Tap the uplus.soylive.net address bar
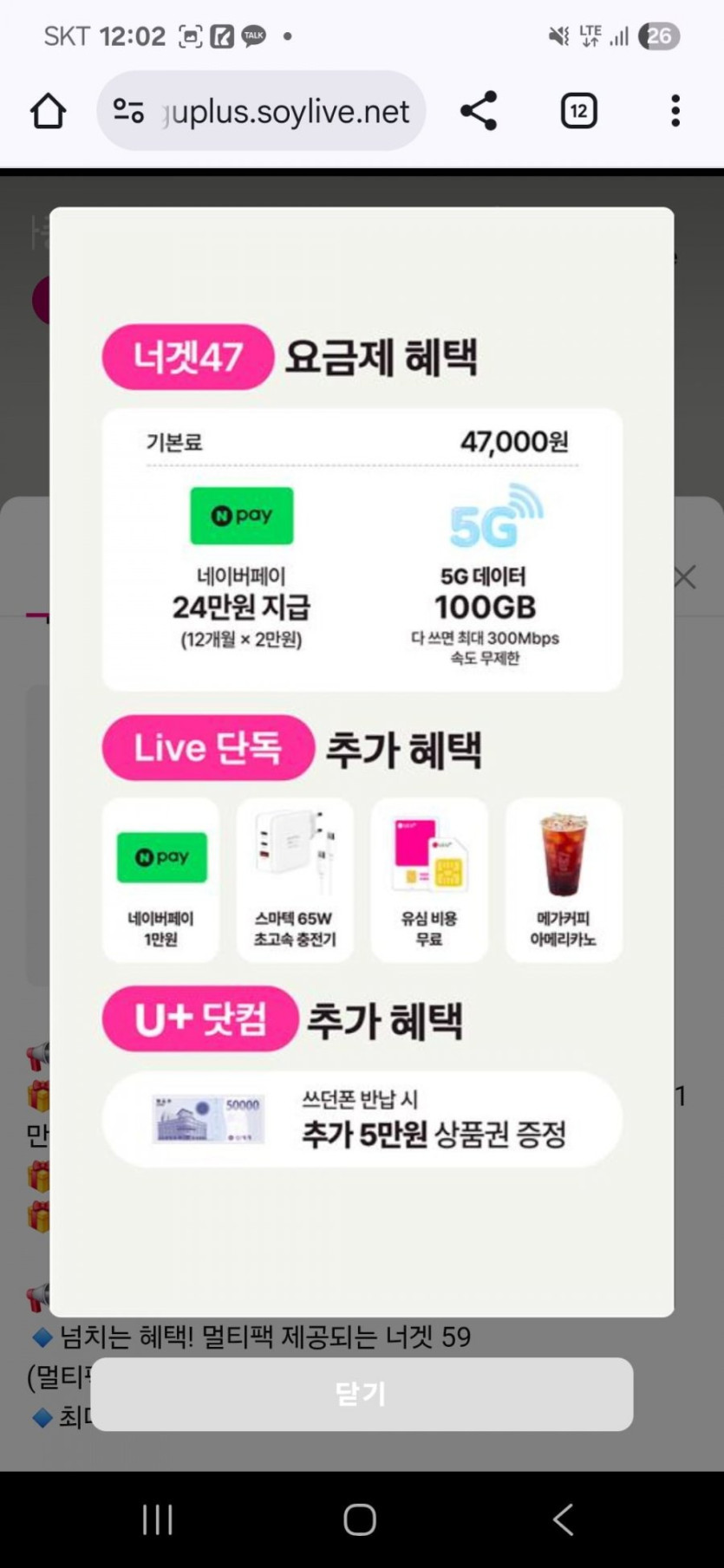Screen dimensions: 724x1568 pyautogui.click(x=284, y=112)
